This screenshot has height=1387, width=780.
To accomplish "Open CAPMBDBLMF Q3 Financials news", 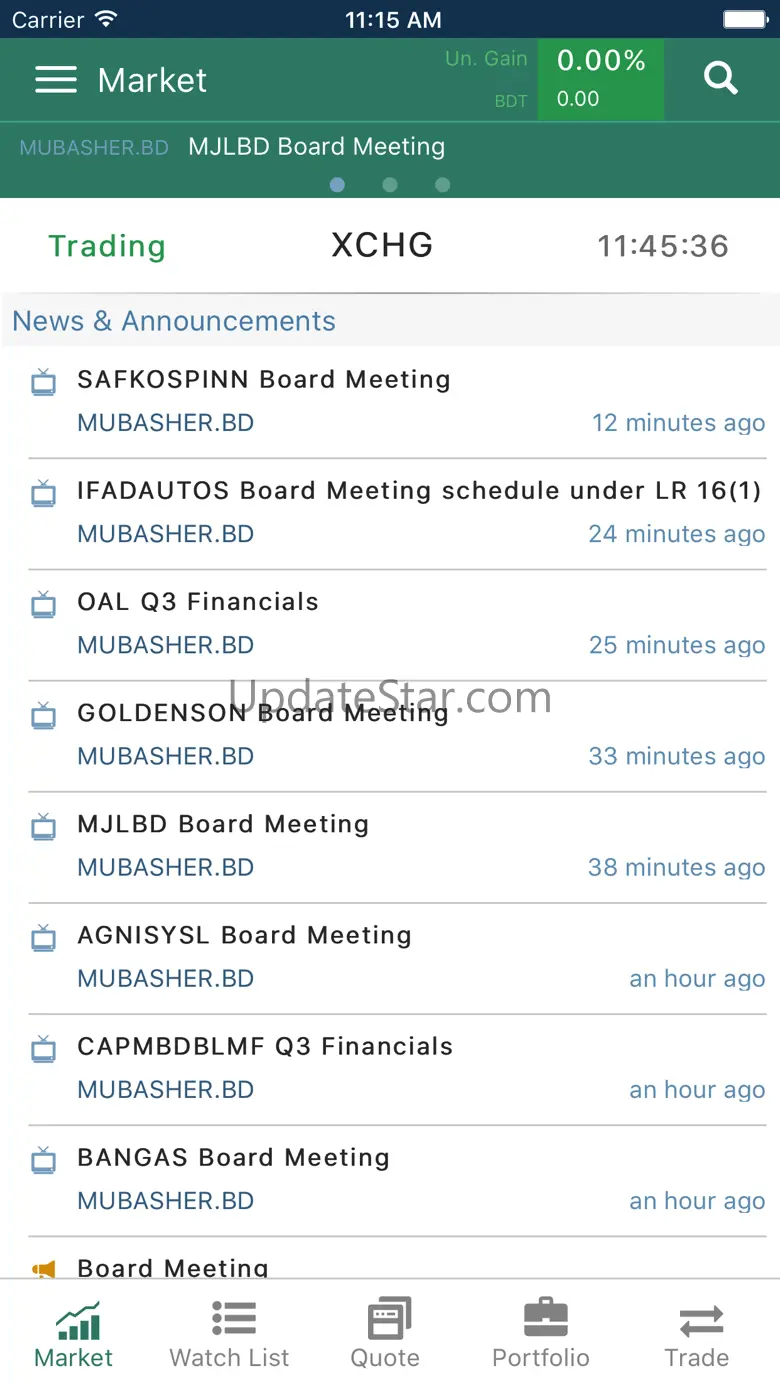I will (397, 1069).
